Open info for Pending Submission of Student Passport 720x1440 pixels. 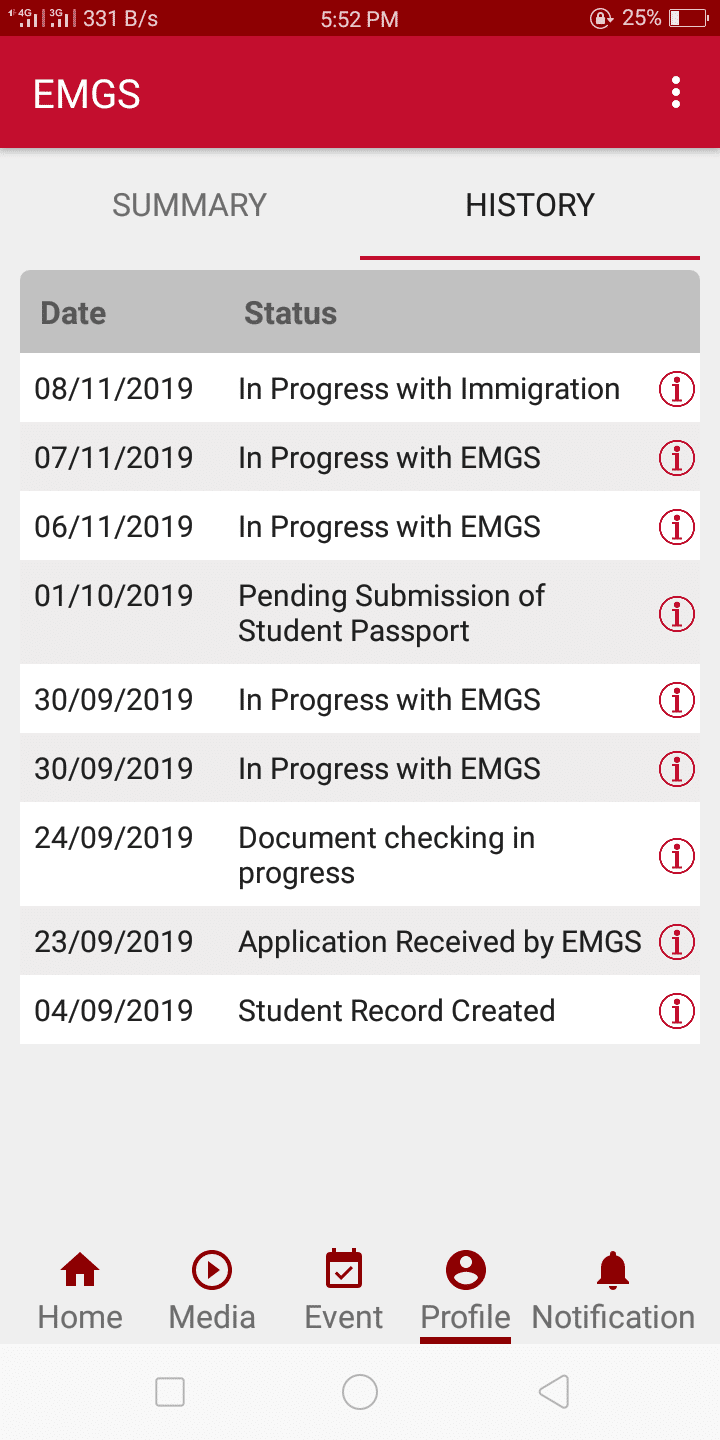pyautogui.click(x=677, y=614)
